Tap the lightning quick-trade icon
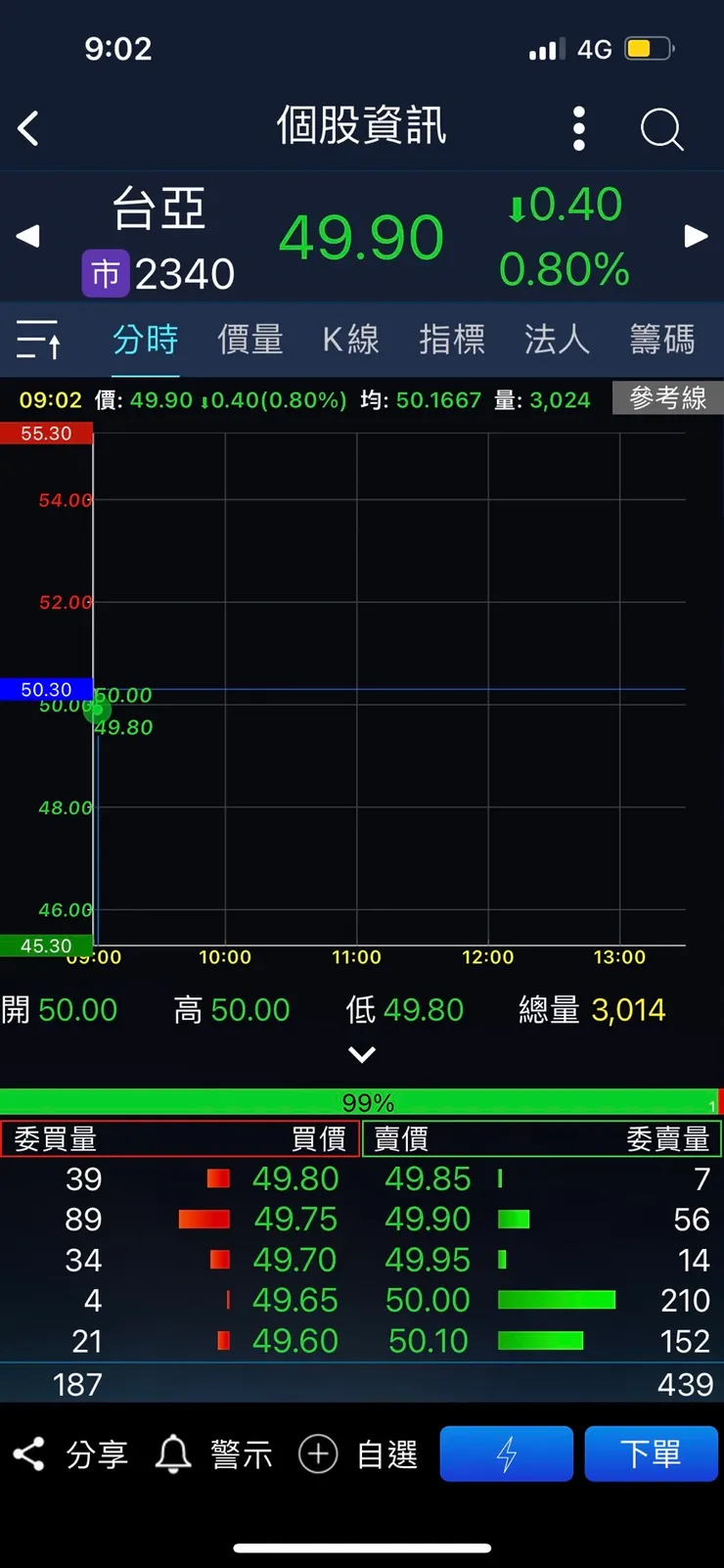Screen dimensions: 724x1568 coord(506,1453)
